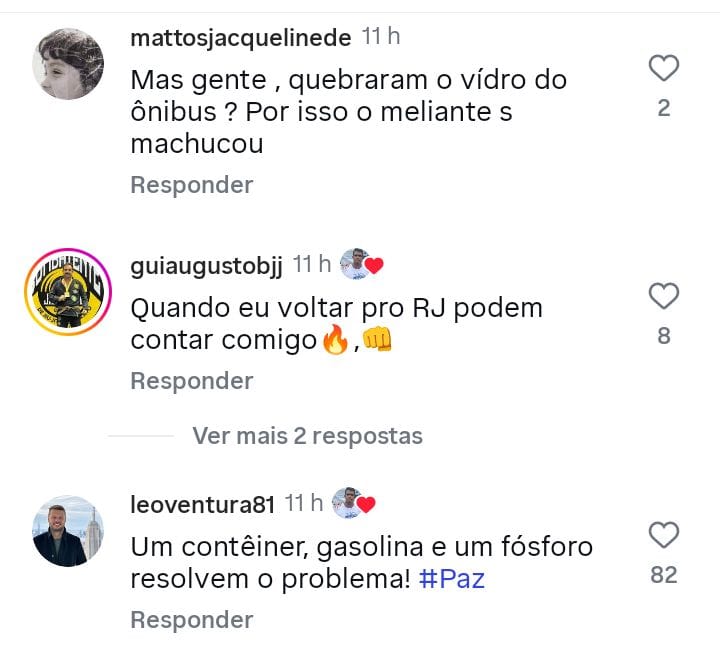Expand Ver mais 2 respostas
The width and height of the screenshot is (720, 654).
coord(307,436)
